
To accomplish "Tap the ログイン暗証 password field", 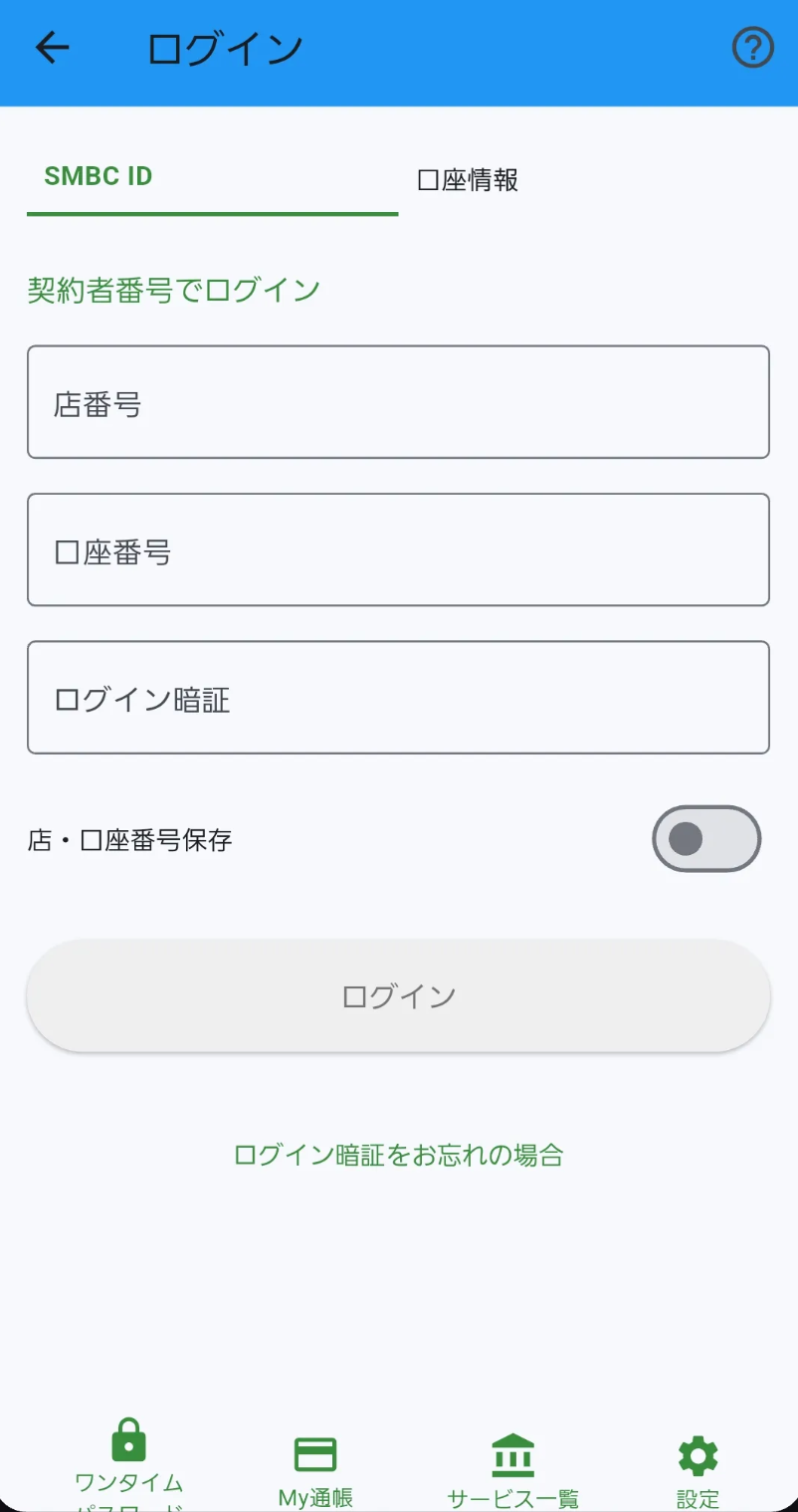I will pos(398,697).
